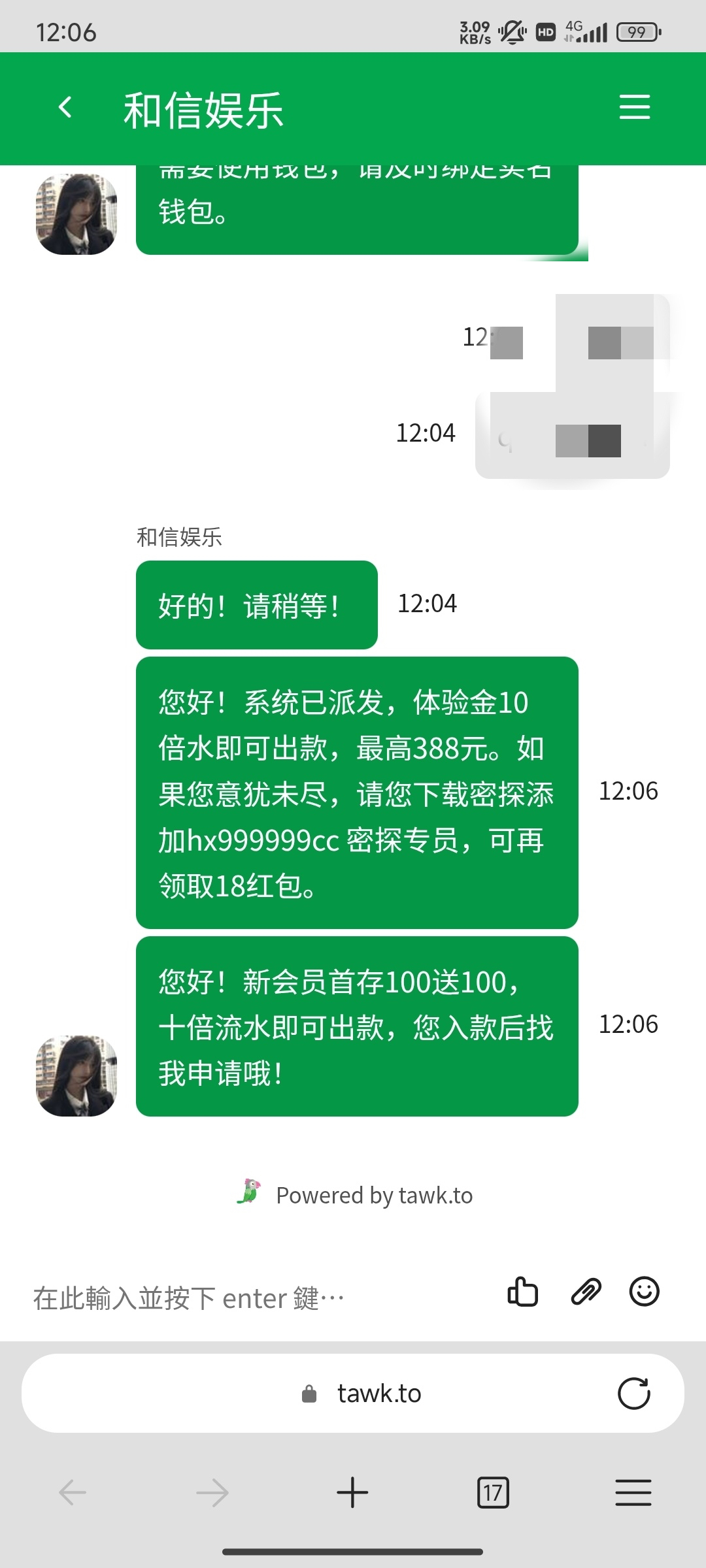The width and height of the screenshot is (706, 1568).
Task: Open the browser's bottom menu
Action: pos(633,1493)
